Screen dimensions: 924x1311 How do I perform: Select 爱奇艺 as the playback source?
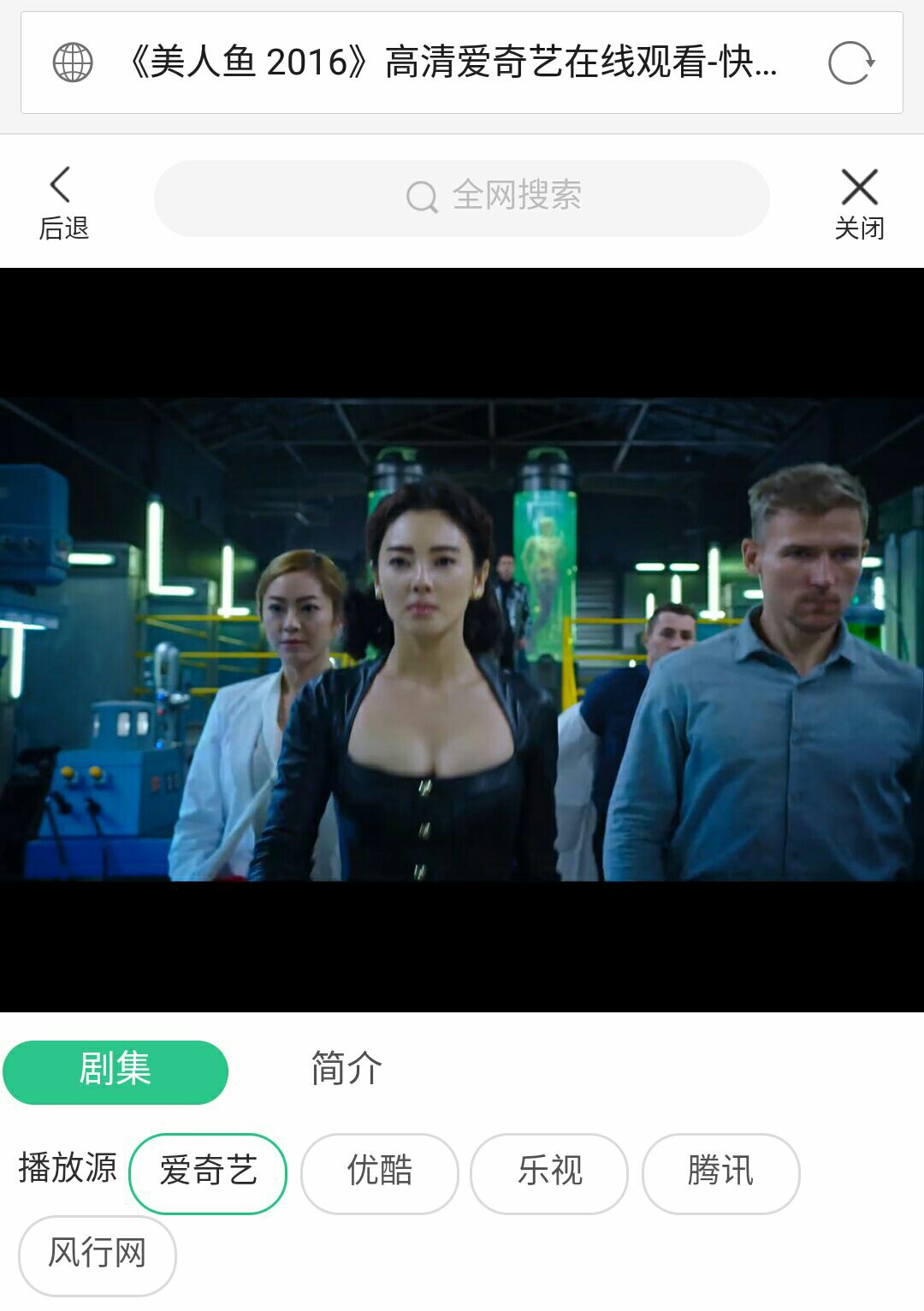(x=208, y=1172)
